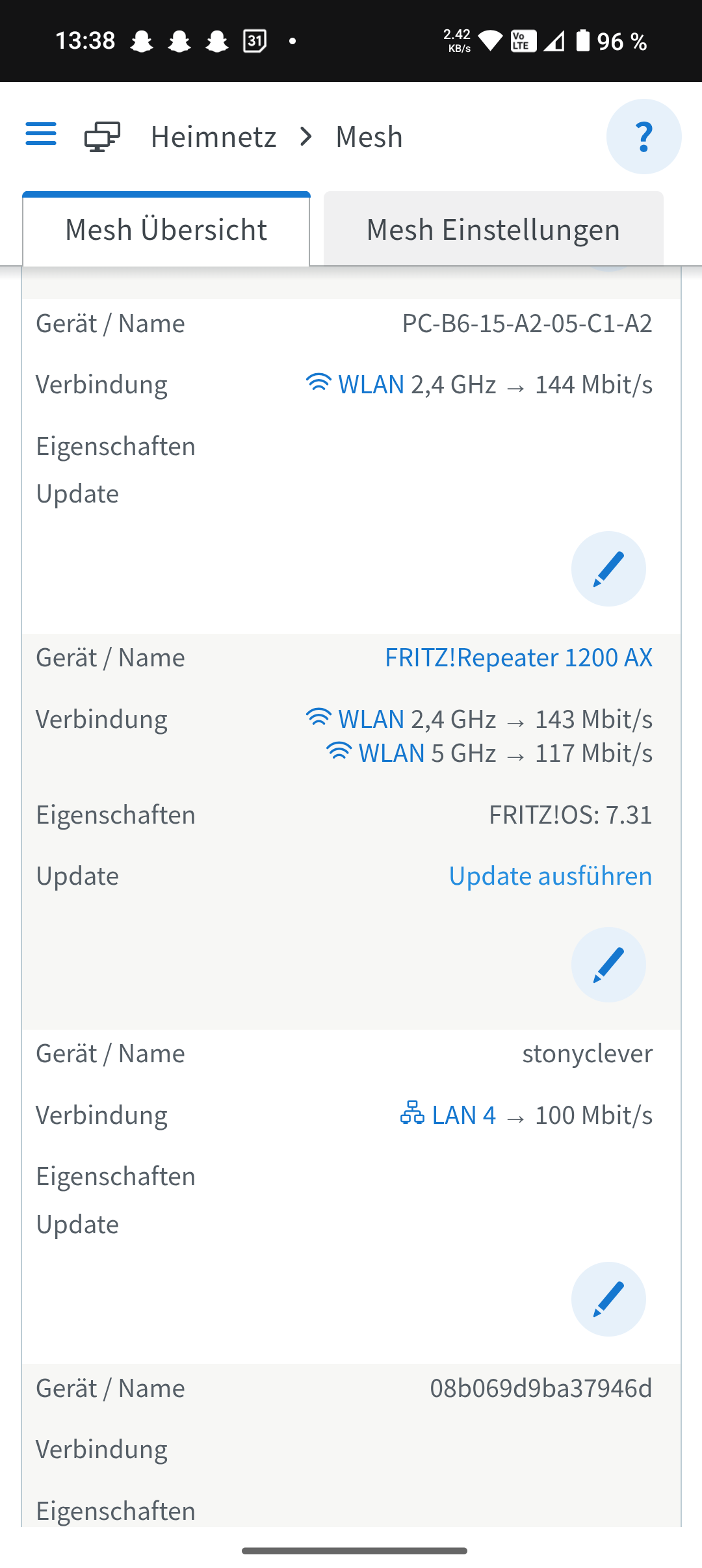Viewport: 702px width, 1568px height.
Task: Open the help question mark
Action: tap(643, 137)
